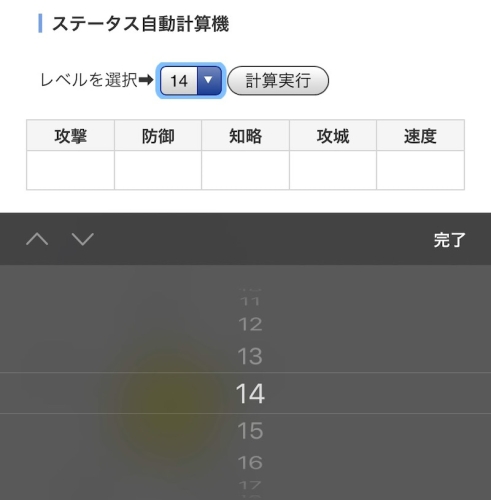Viewport: 491px width, 500px height.
Task: Choose 16 in the picker wheel
Action: pos(250,462)
